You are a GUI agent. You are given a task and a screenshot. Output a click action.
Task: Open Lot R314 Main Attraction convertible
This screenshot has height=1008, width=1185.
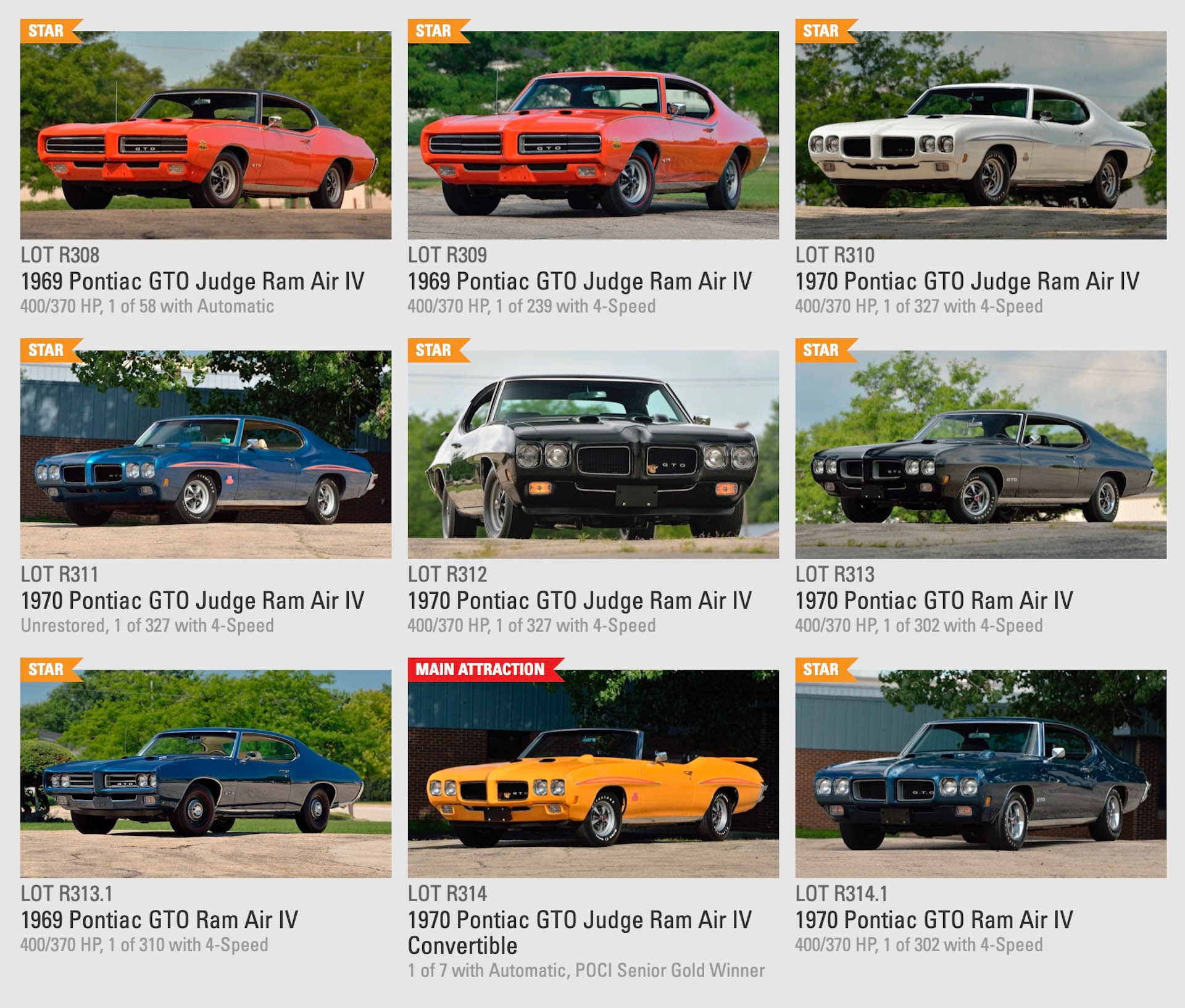[x=592, y=773]
